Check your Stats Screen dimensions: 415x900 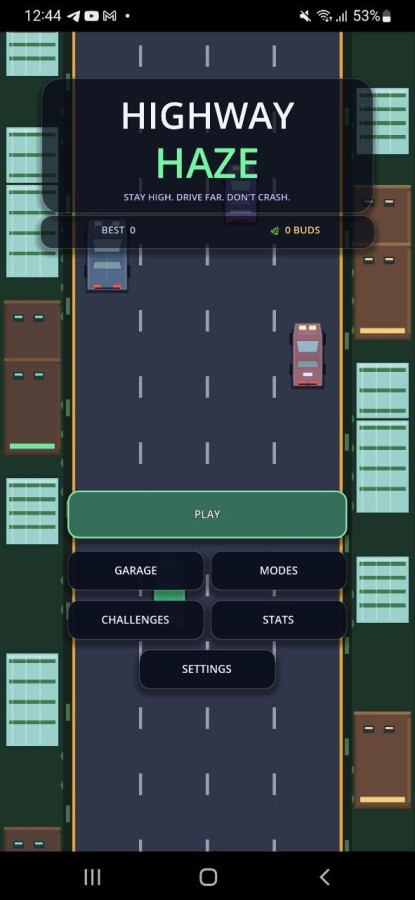pos(278,620)
